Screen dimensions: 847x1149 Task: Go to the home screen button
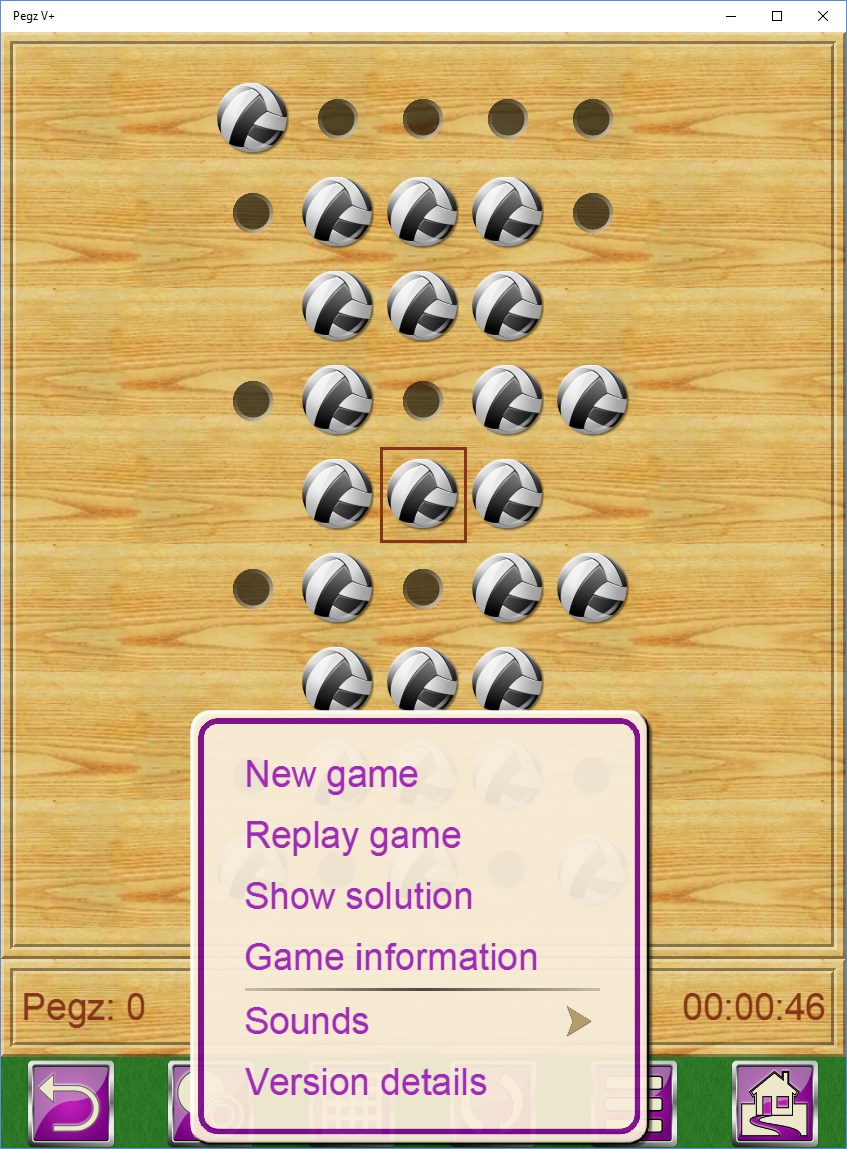[775, 1102]
